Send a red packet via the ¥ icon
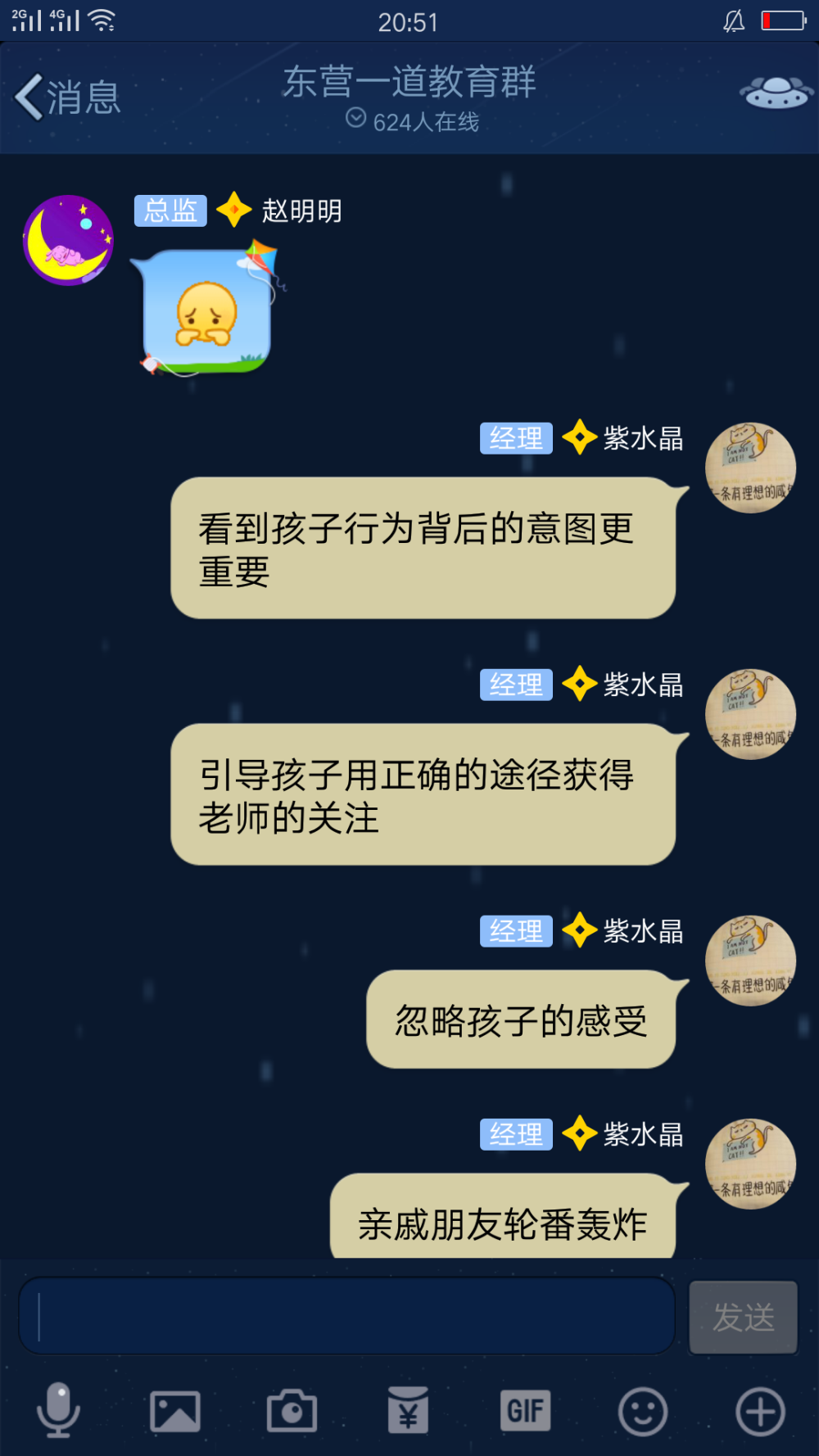Image resolution: width=819 pixels, height=1456 pixels. (409, 1410)
